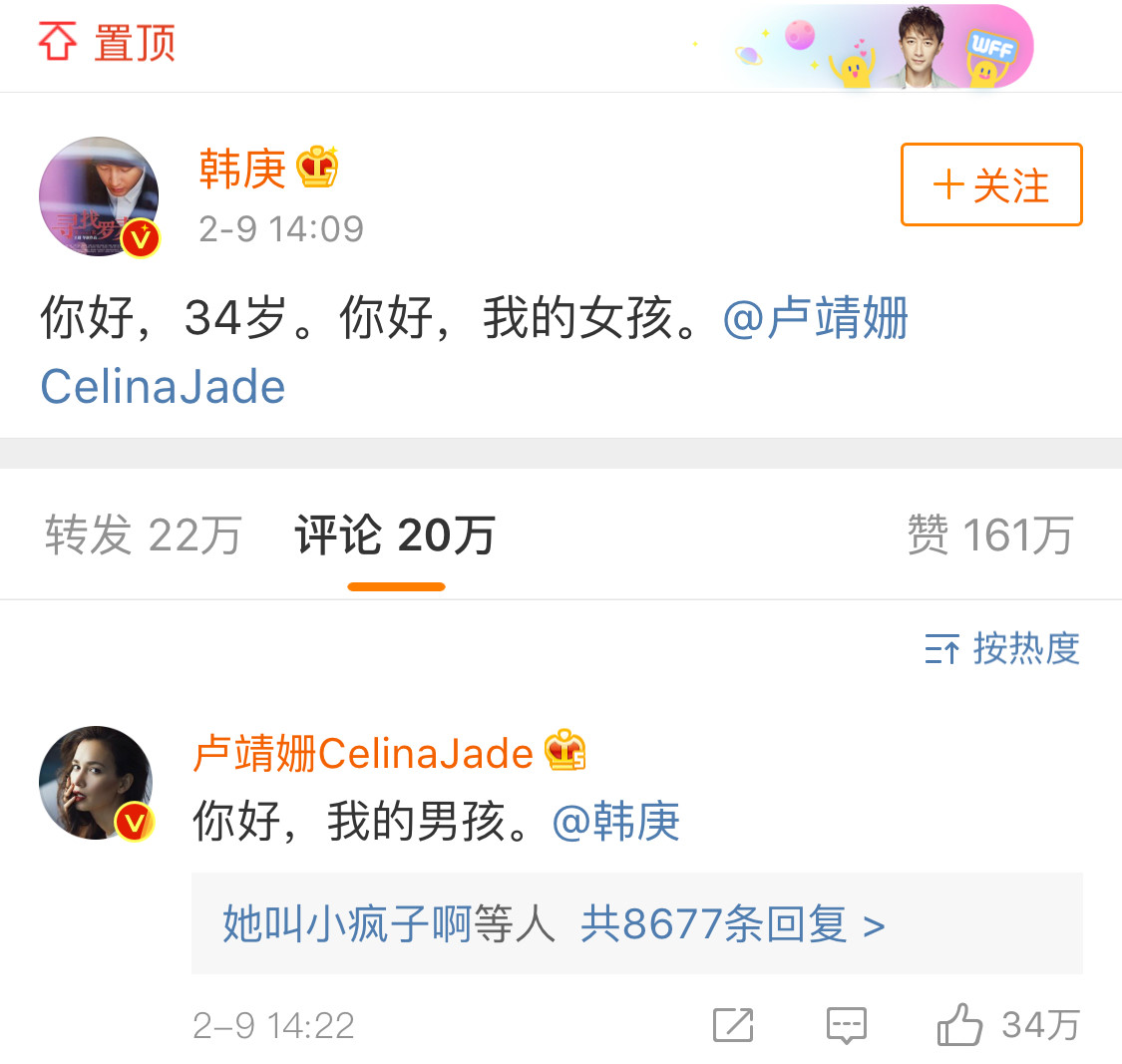Reply to 卢靖姗's comment with the comment icon

[847, 1025]
